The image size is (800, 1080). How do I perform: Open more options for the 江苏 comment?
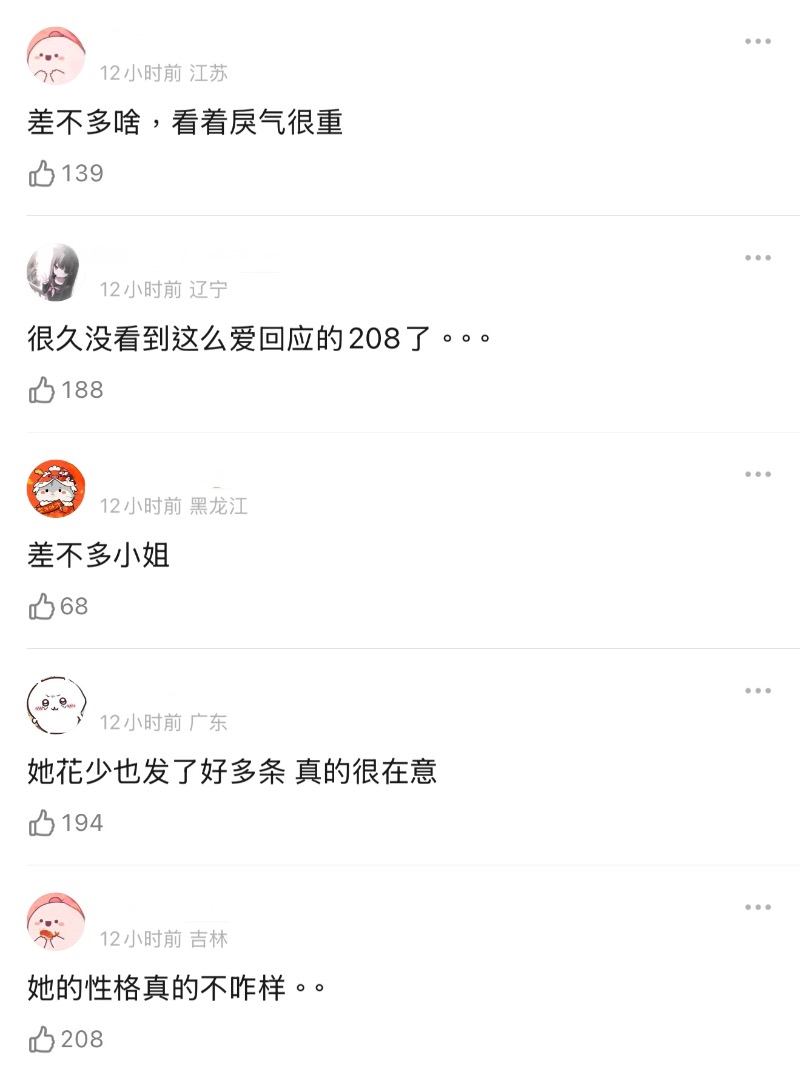758,41
